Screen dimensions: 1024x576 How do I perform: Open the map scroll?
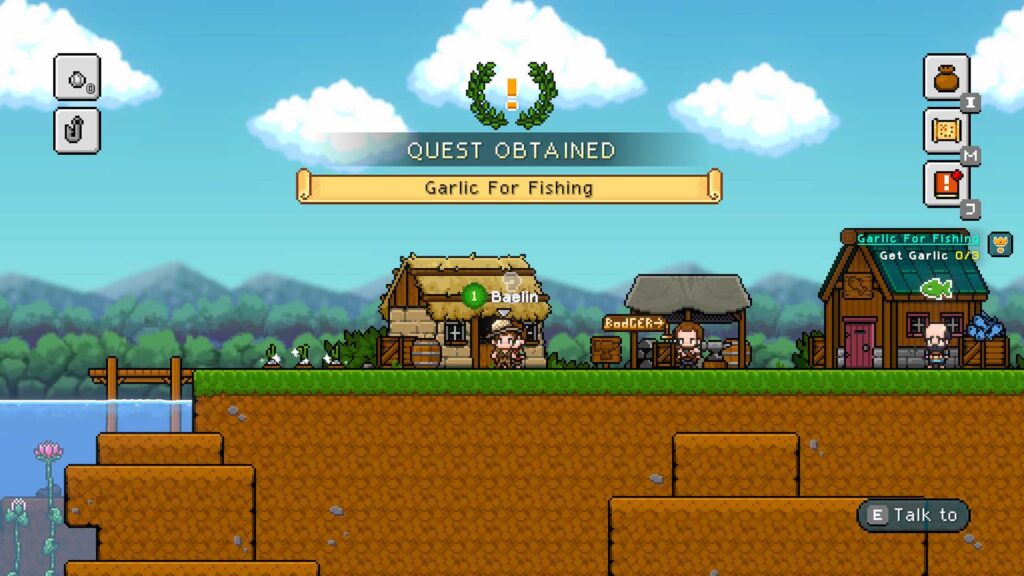point(945,131)
